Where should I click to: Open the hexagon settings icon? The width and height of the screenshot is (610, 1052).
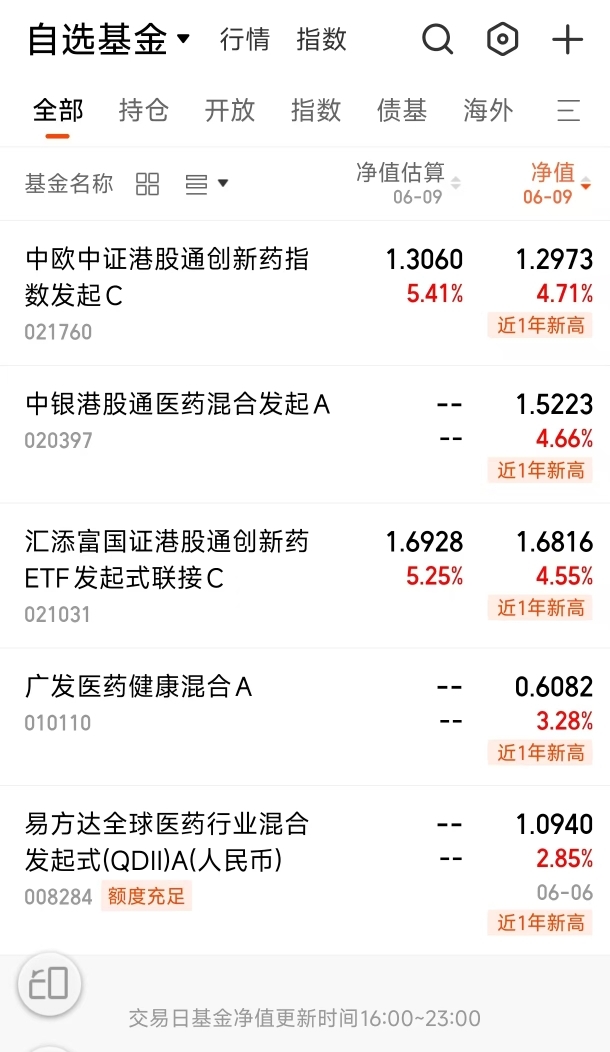point(502,40)
